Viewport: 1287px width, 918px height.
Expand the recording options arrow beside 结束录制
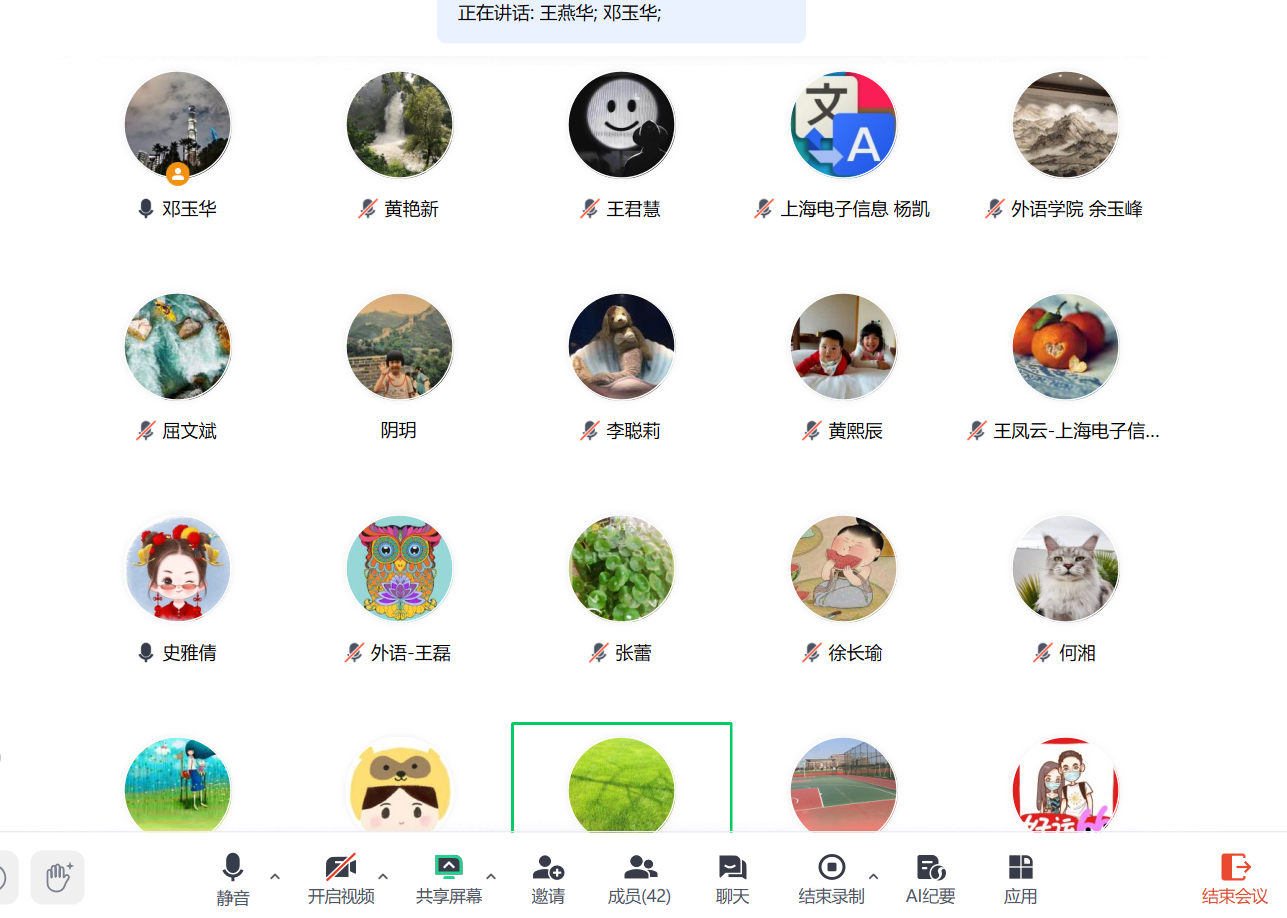click(873, 877)
